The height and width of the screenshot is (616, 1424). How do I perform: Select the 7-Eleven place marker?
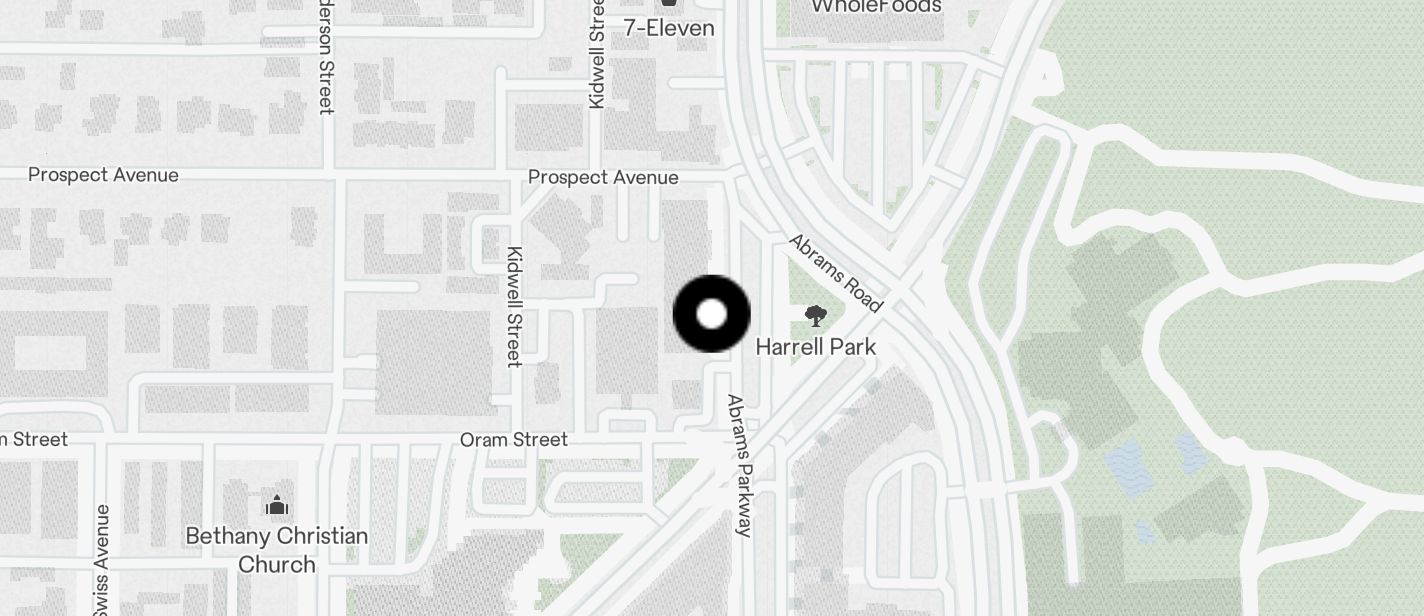pyautogui.click(x=668, y=5)
